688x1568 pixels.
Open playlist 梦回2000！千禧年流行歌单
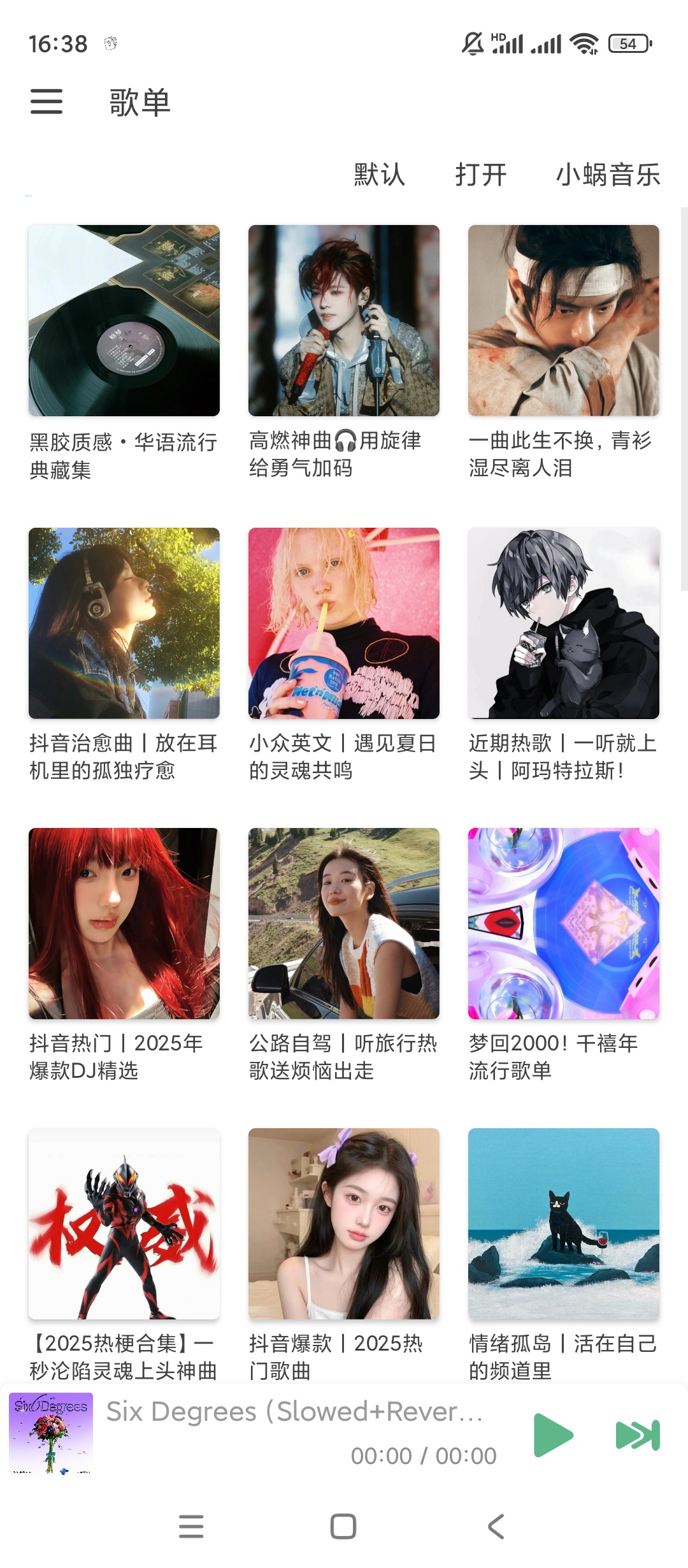pyautogui.click(x=564, y=924)
